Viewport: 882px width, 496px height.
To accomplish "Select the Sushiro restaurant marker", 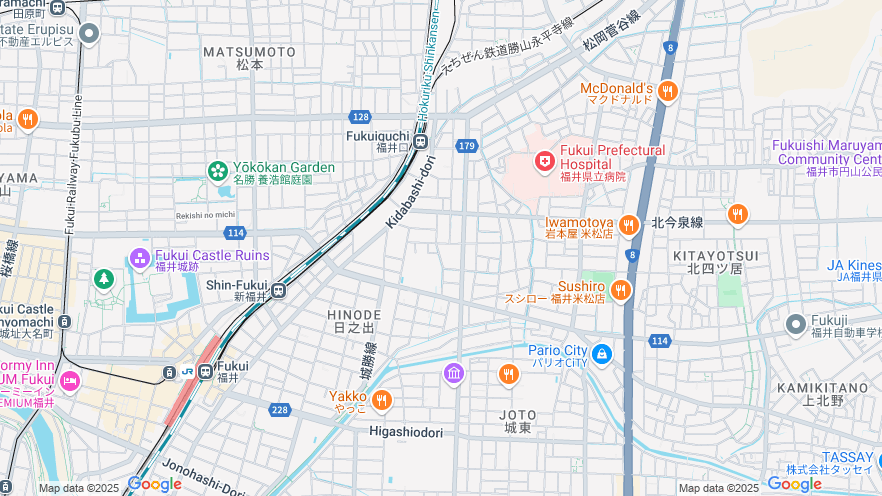I will pyautogui.click(x=621, y=290).
